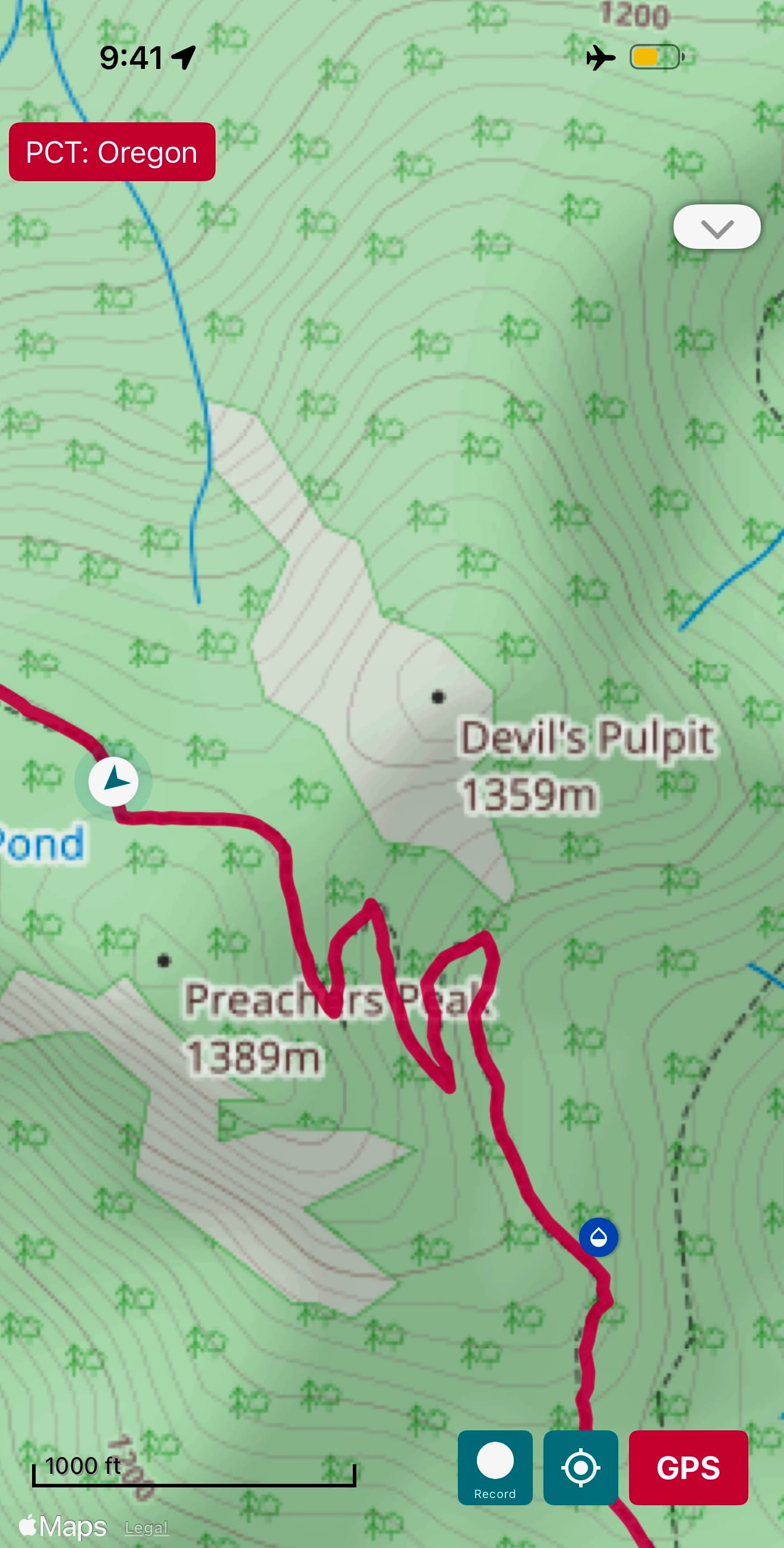
Task: Expand the collapsed panel chevron
Action: pos(716,227)
